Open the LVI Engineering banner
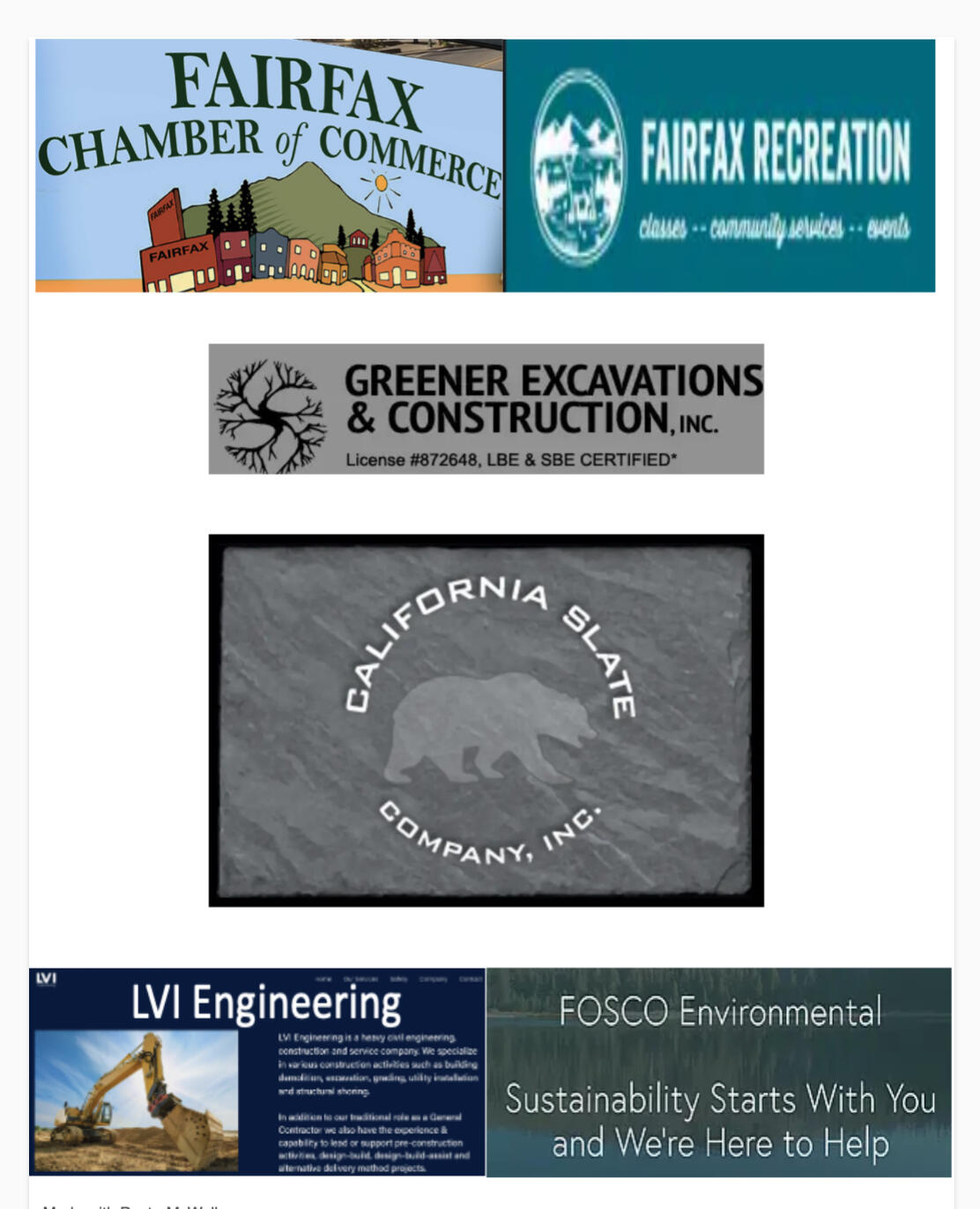Viewport: 980px width, 1209px height. point(256,1072)
